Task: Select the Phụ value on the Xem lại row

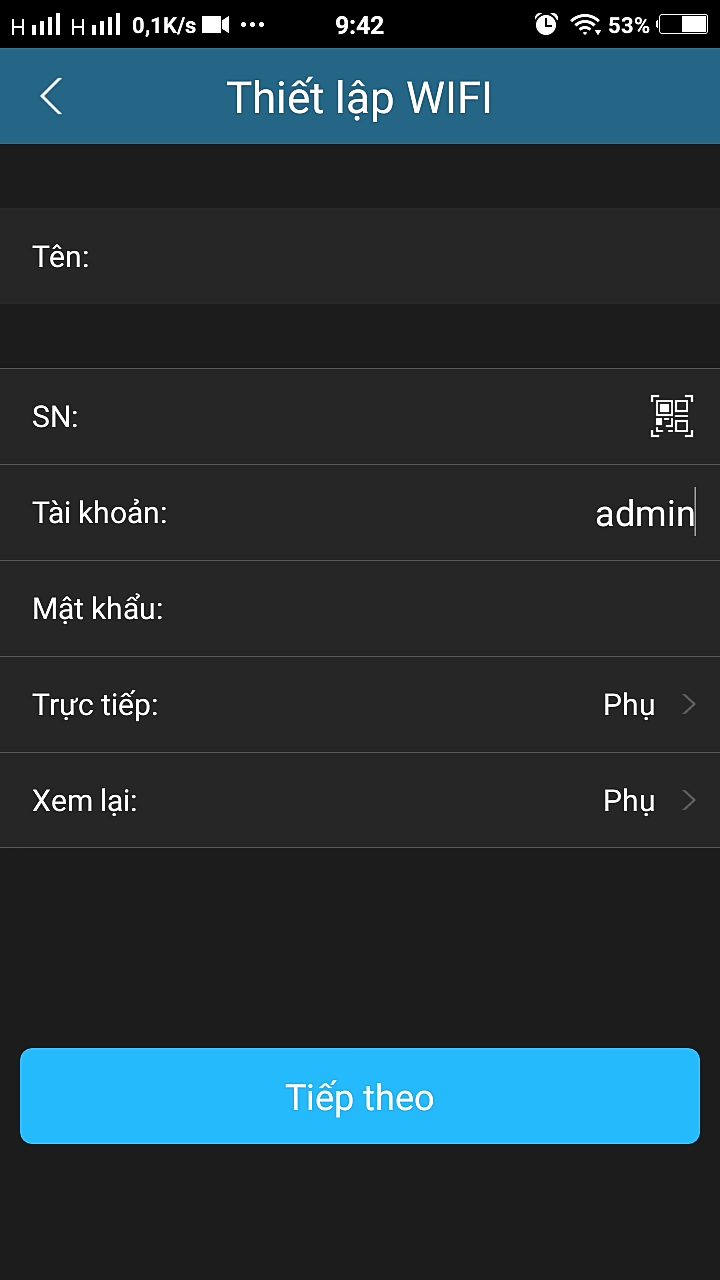Action: click(628, 800)
